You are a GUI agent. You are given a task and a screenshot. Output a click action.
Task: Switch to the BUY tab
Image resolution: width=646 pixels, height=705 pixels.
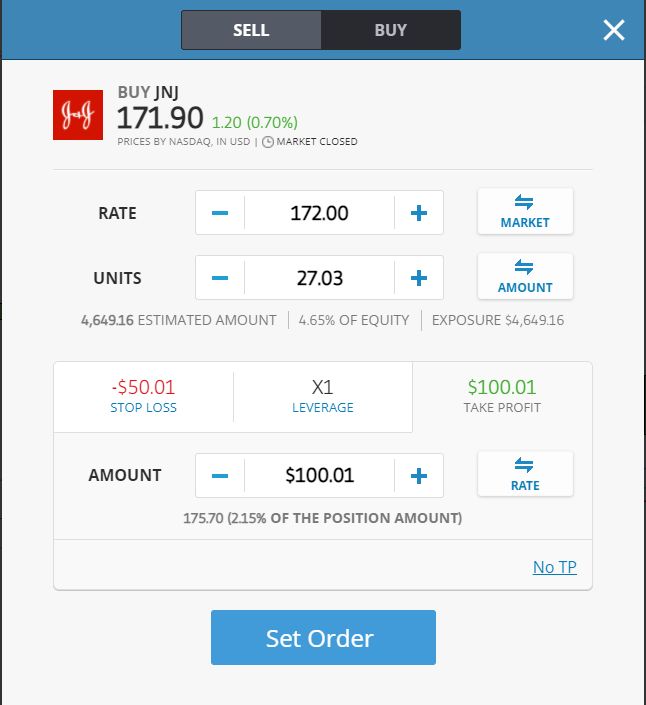(x=390, y=30)
